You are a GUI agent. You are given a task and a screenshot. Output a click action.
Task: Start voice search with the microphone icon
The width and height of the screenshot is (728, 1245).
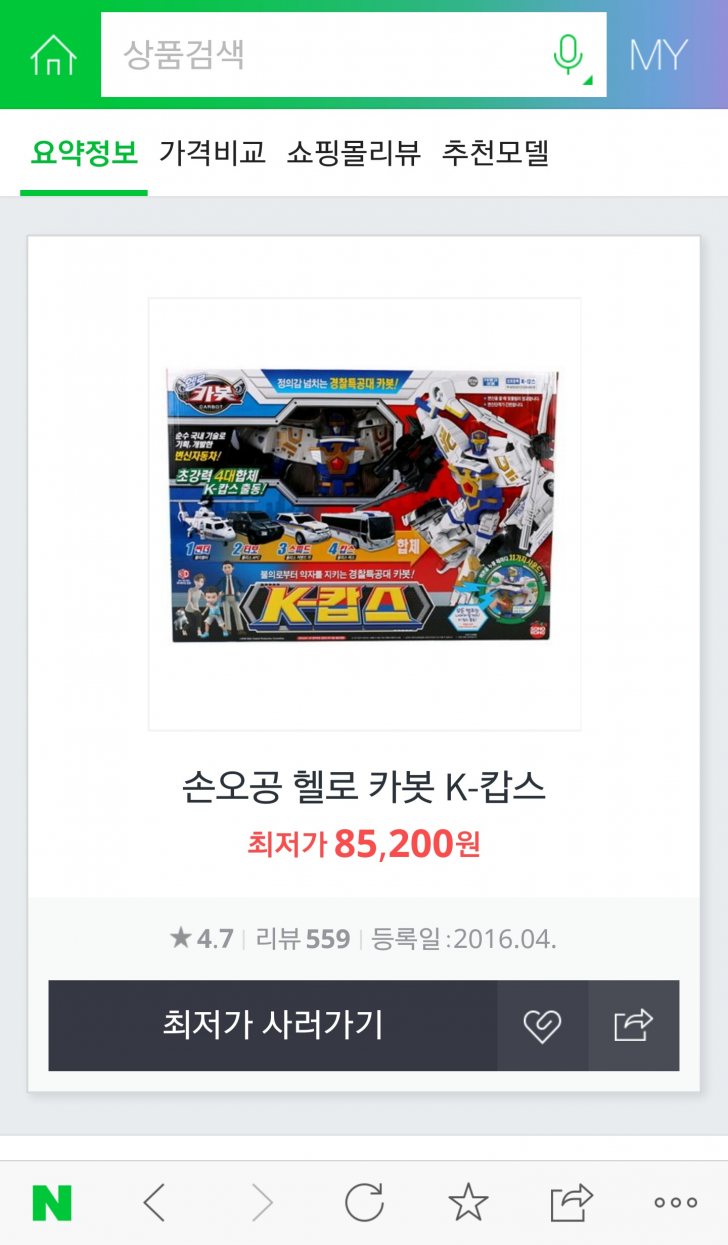click(568, 55)
